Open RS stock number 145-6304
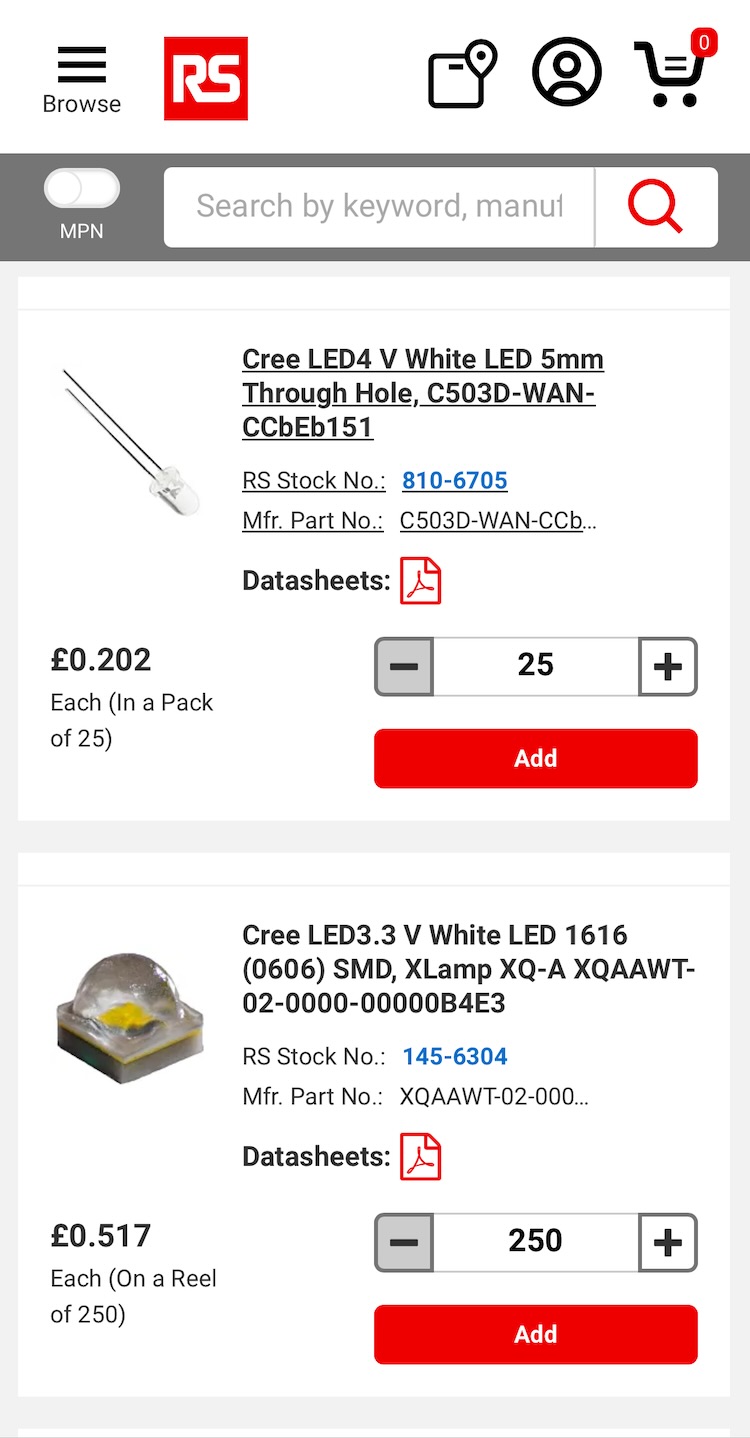This screenshot has width=750, height=1438. tap(455, 1057)
